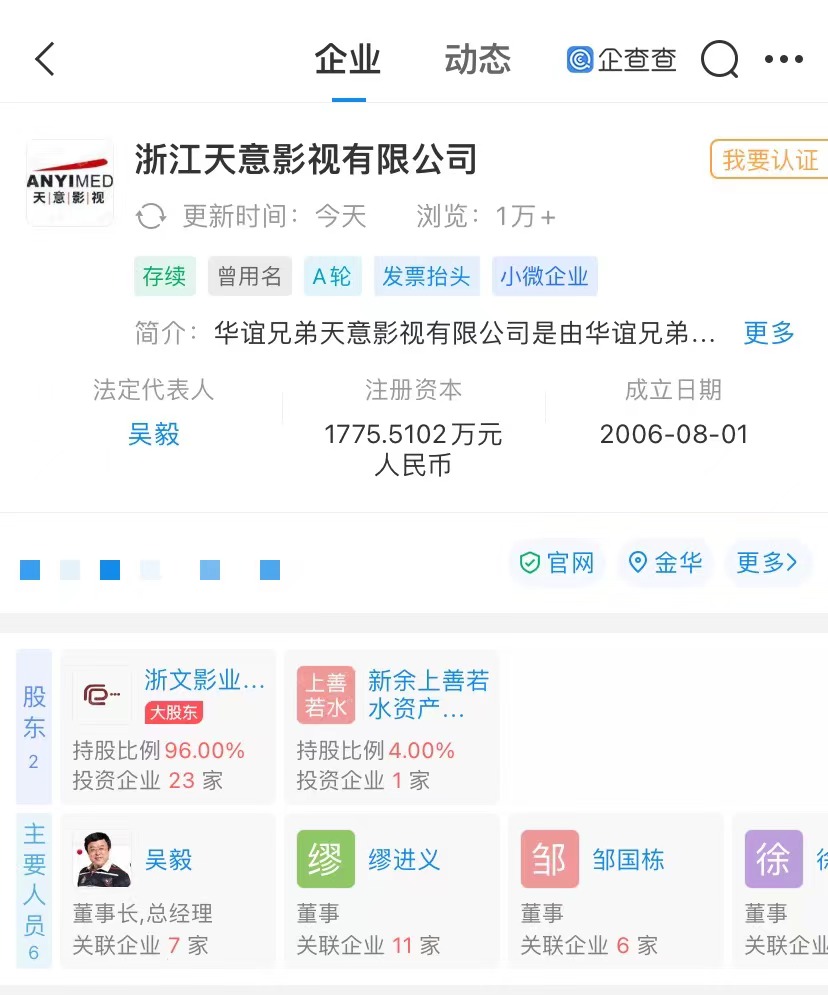Screen dimensions: 828x995
Task: Go back using the top-left arrow
Action: (45, 60)
